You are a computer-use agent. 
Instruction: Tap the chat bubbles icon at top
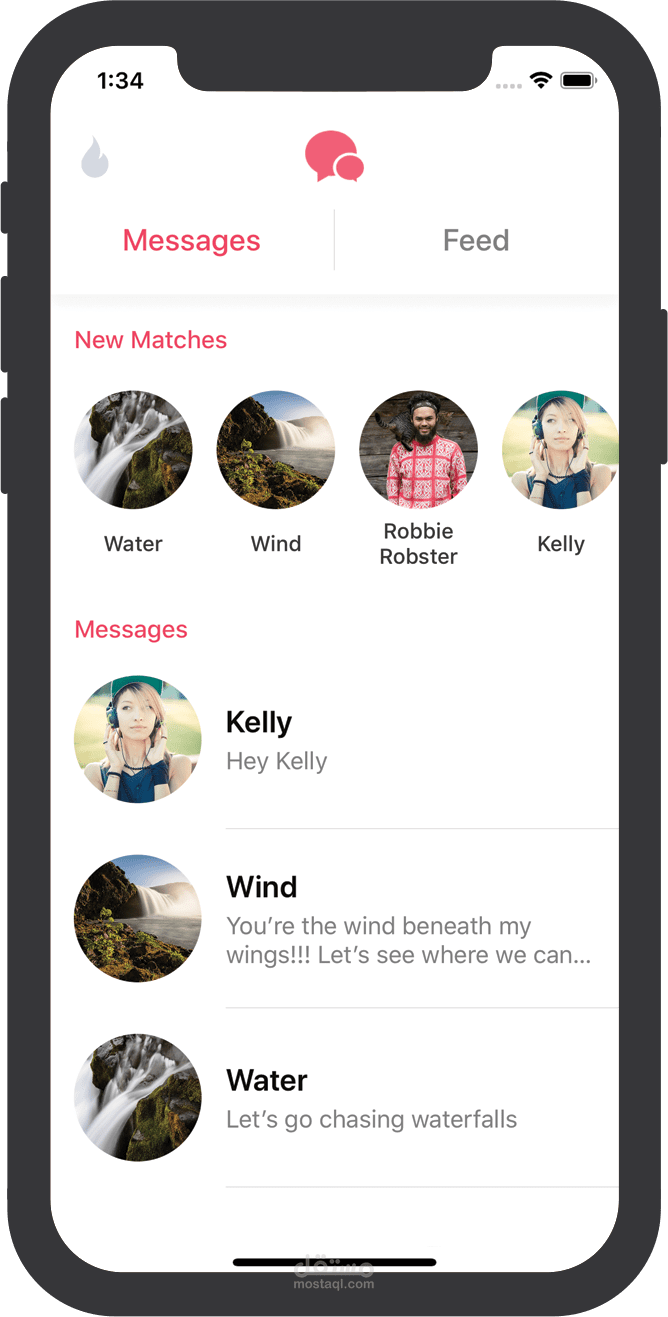tap(334, 157)
